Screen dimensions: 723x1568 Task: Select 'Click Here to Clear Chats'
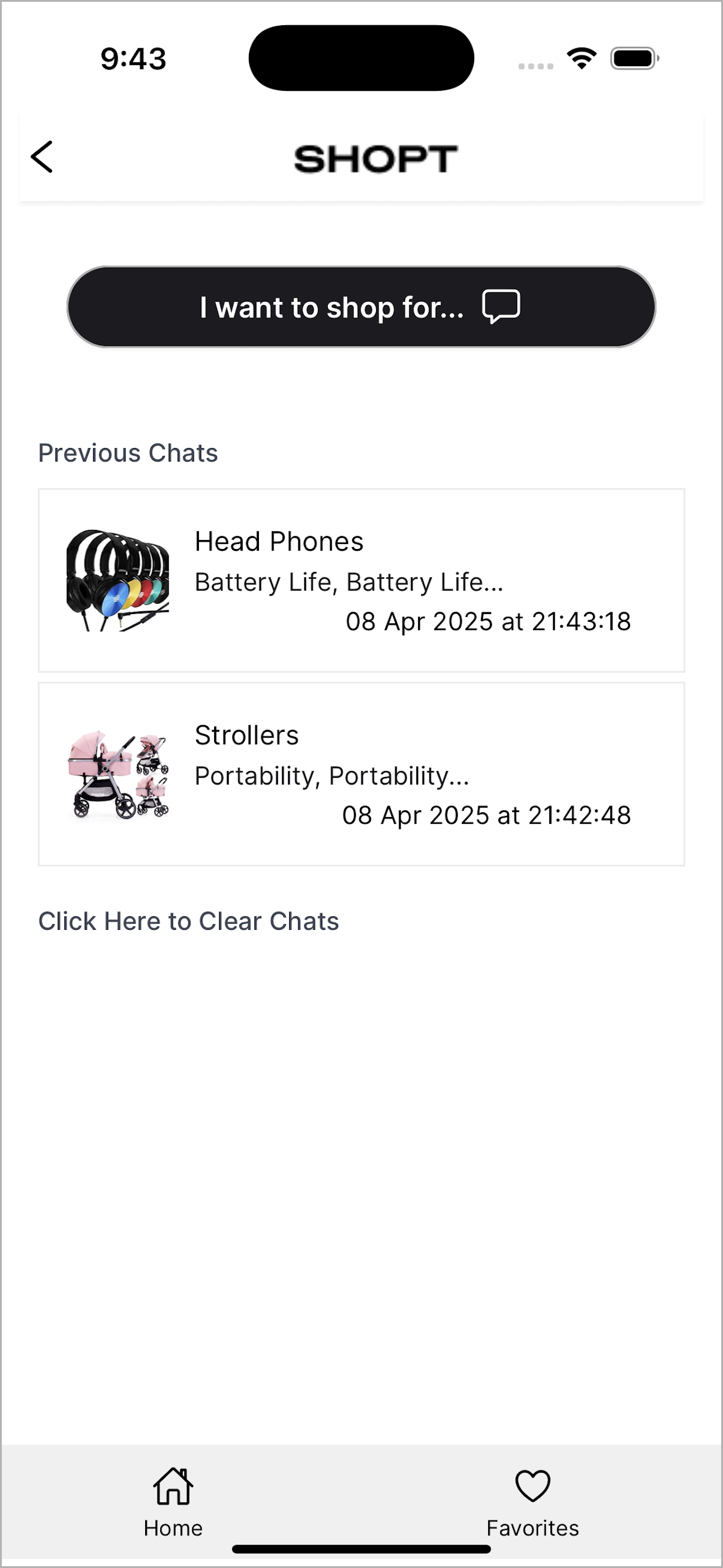click(189, 921)
